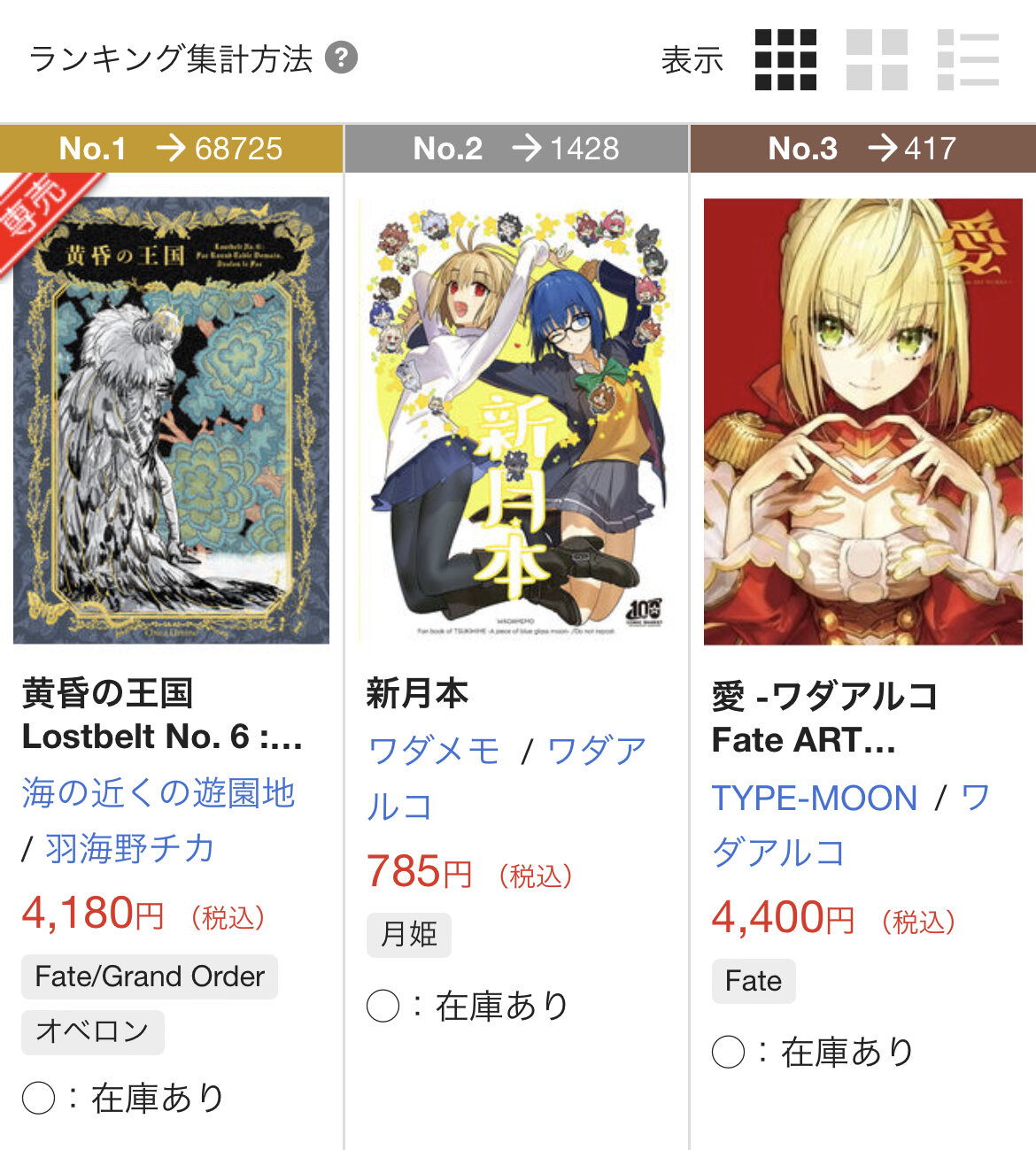Open the 愛 Fate ART product cover
Image resolution: width=1036 pixels, height=1150 pixels.
coord(862,421)
